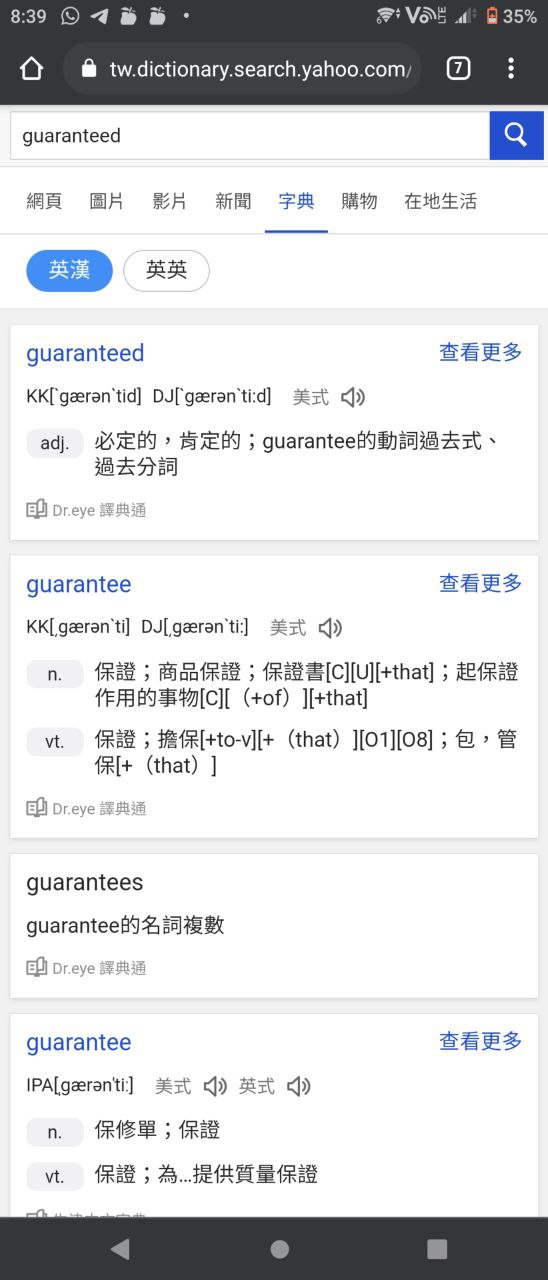
Task: Open the browser overflow menu
Action: tap(511, 68)
